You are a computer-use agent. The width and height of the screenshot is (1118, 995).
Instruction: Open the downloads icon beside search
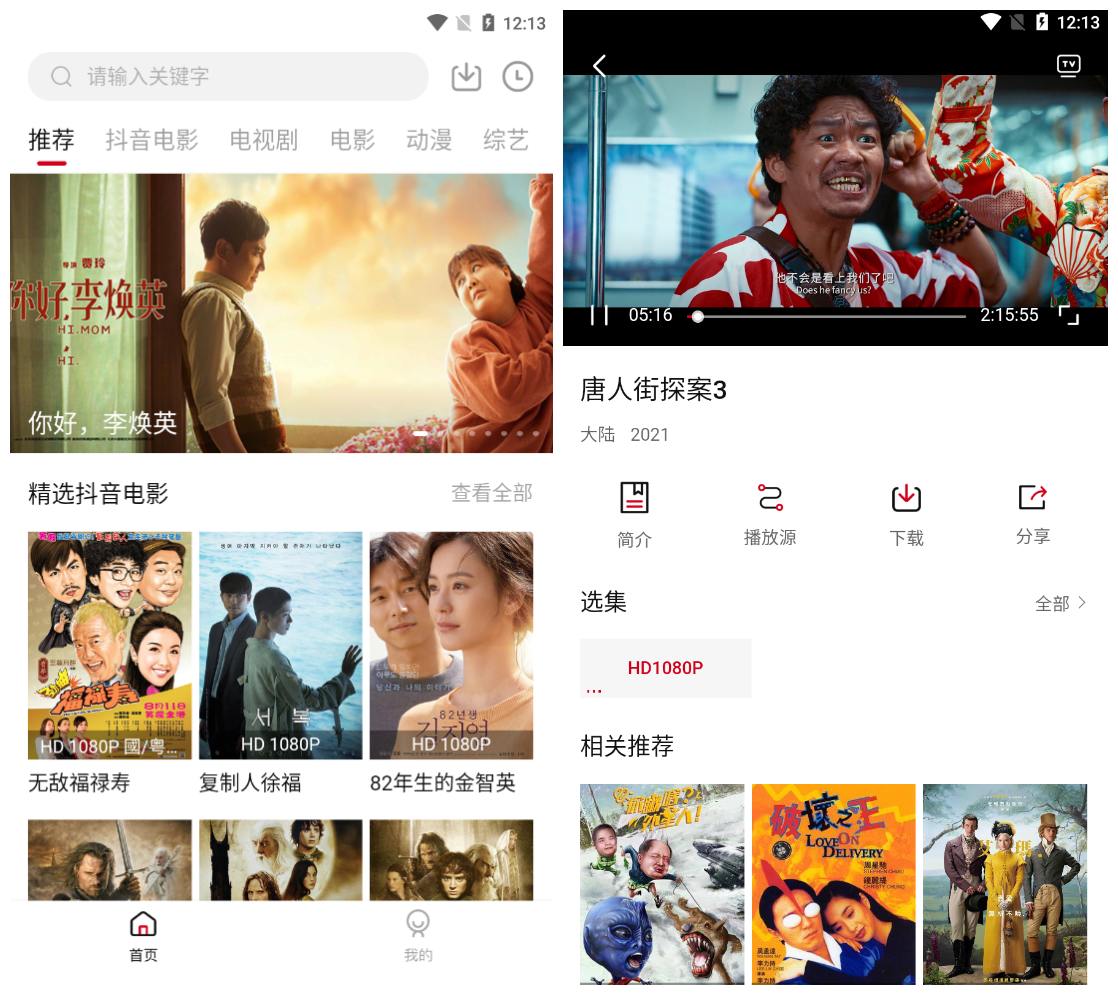click(x=466, y=76)
